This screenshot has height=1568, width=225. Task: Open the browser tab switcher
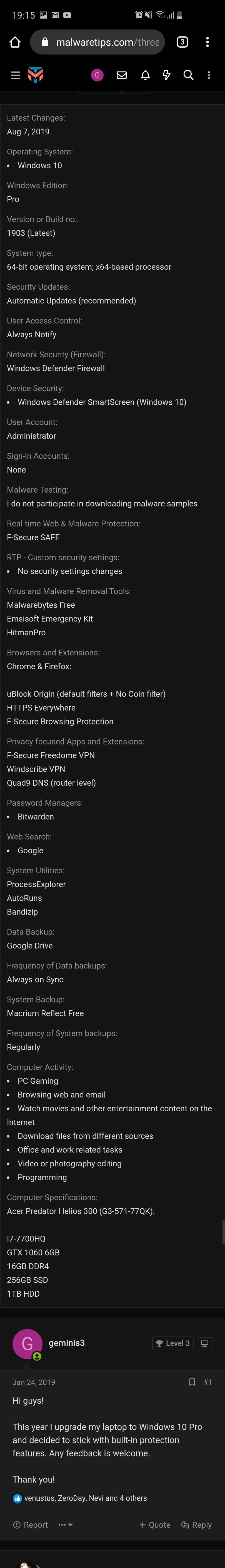182,42
